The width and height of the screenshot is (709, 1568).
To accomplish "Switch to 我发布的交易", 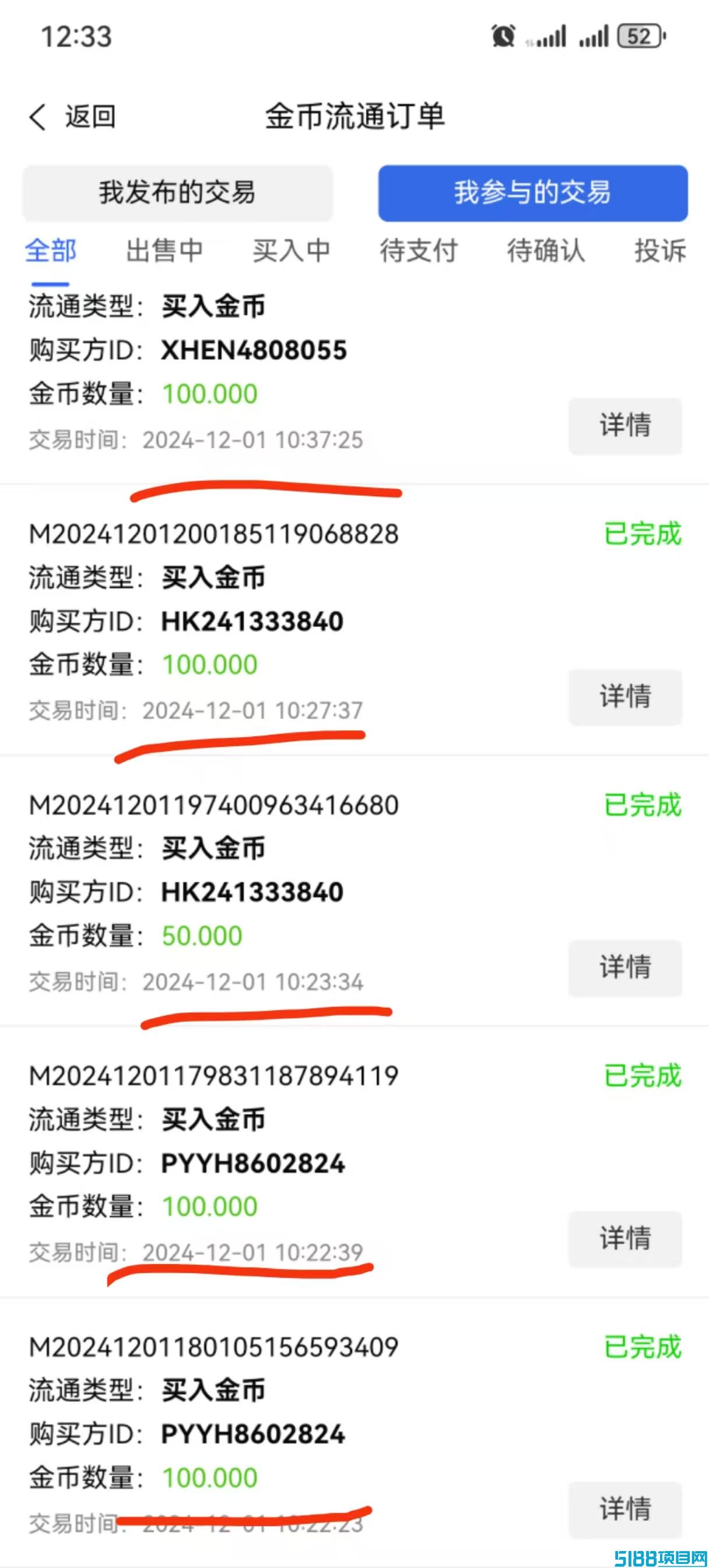I will (178, 192).
